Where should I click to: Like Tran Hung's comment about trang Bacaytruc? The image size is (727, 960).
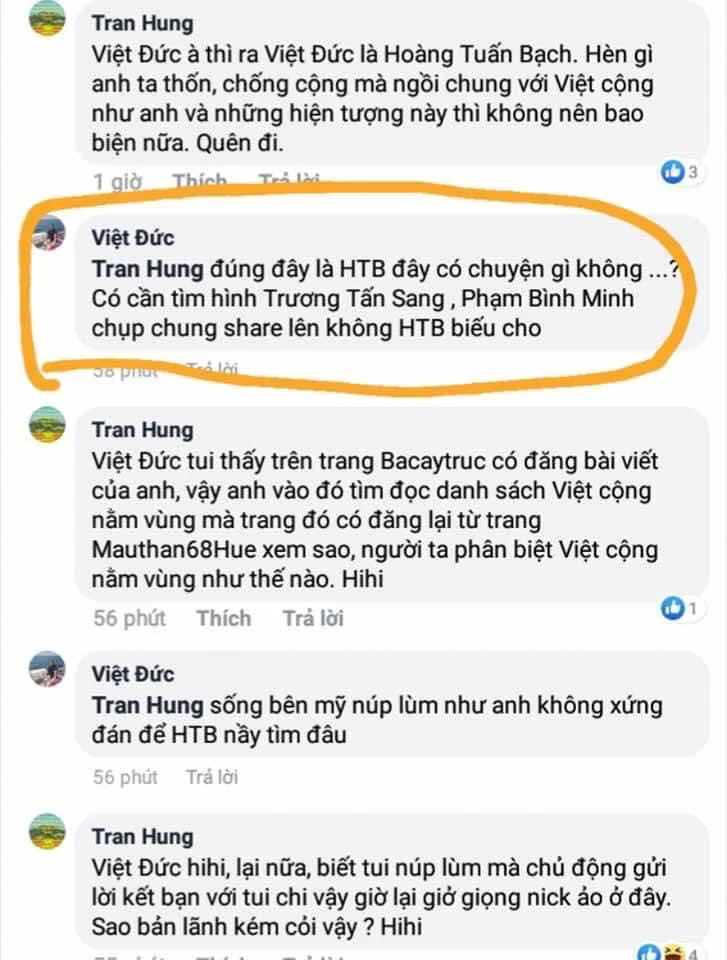click(x=223, y=618)
